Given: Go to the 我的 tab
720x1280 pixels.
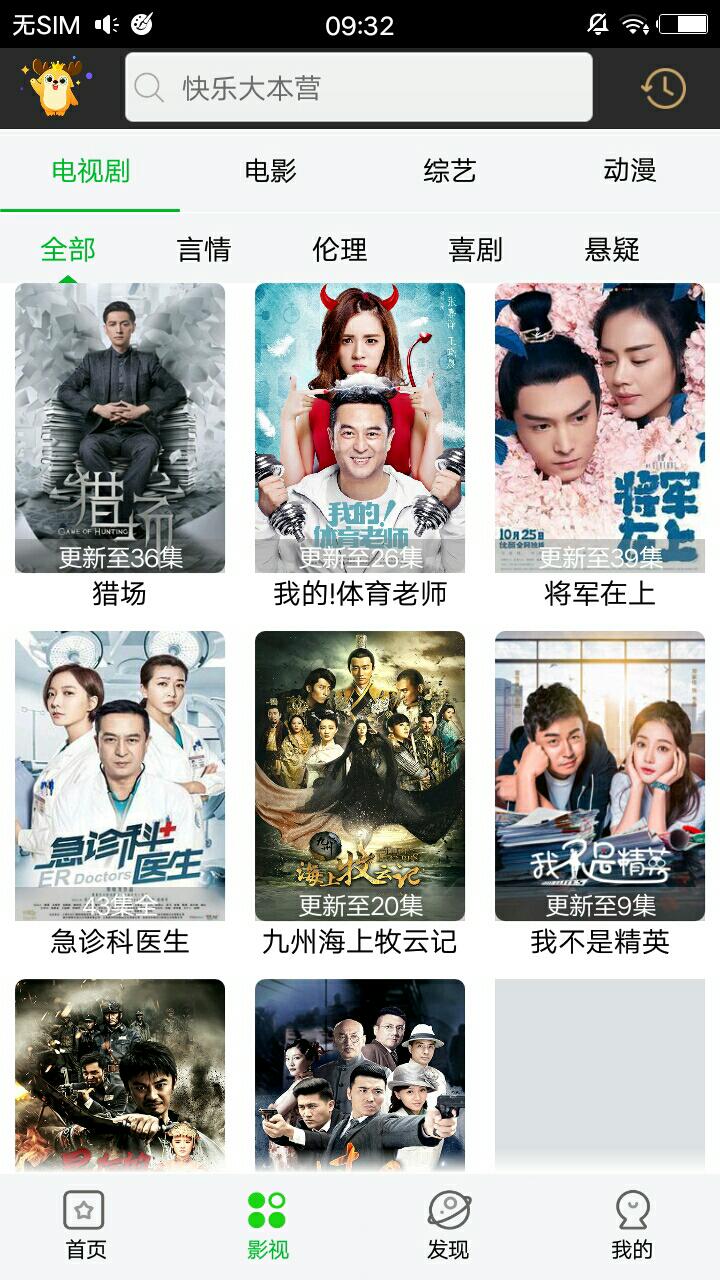Looking at the screenshot, I should pyautogui.click(x=632, y=1225).
